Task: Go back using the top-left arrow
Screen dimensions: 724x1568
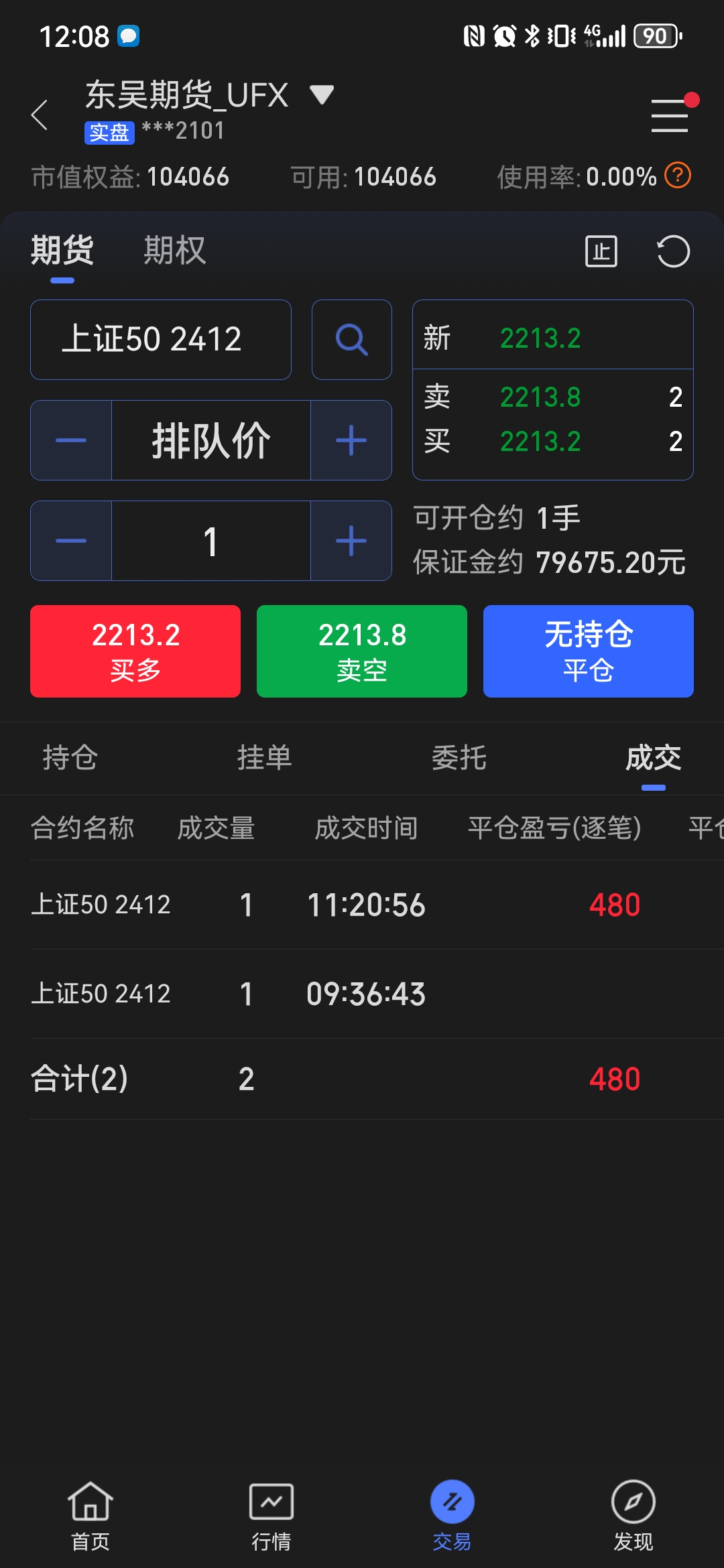Action: click(40, 115)
